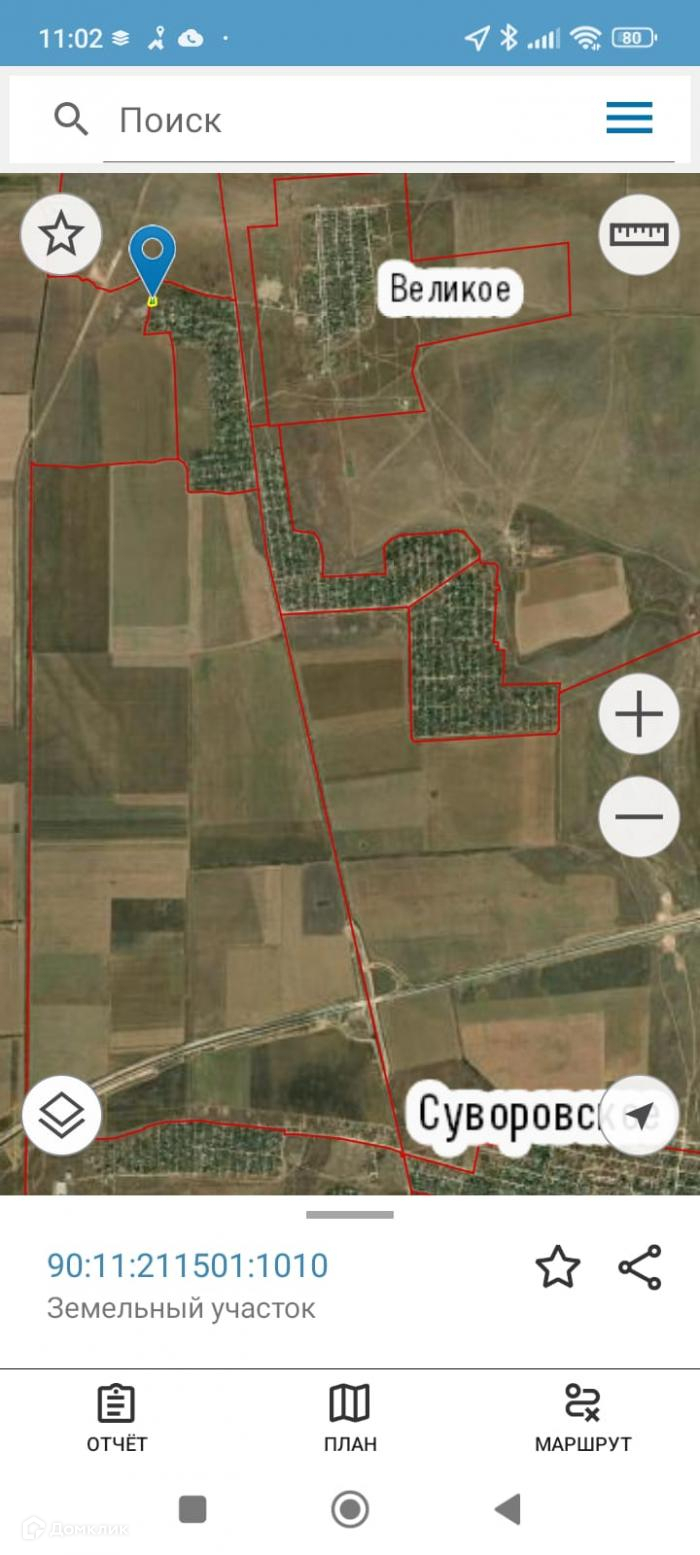This screenshot has width=700, height=1555.
Task: Open cadastral number 90:11:211501:1010 link
Action: (187, 1266)
